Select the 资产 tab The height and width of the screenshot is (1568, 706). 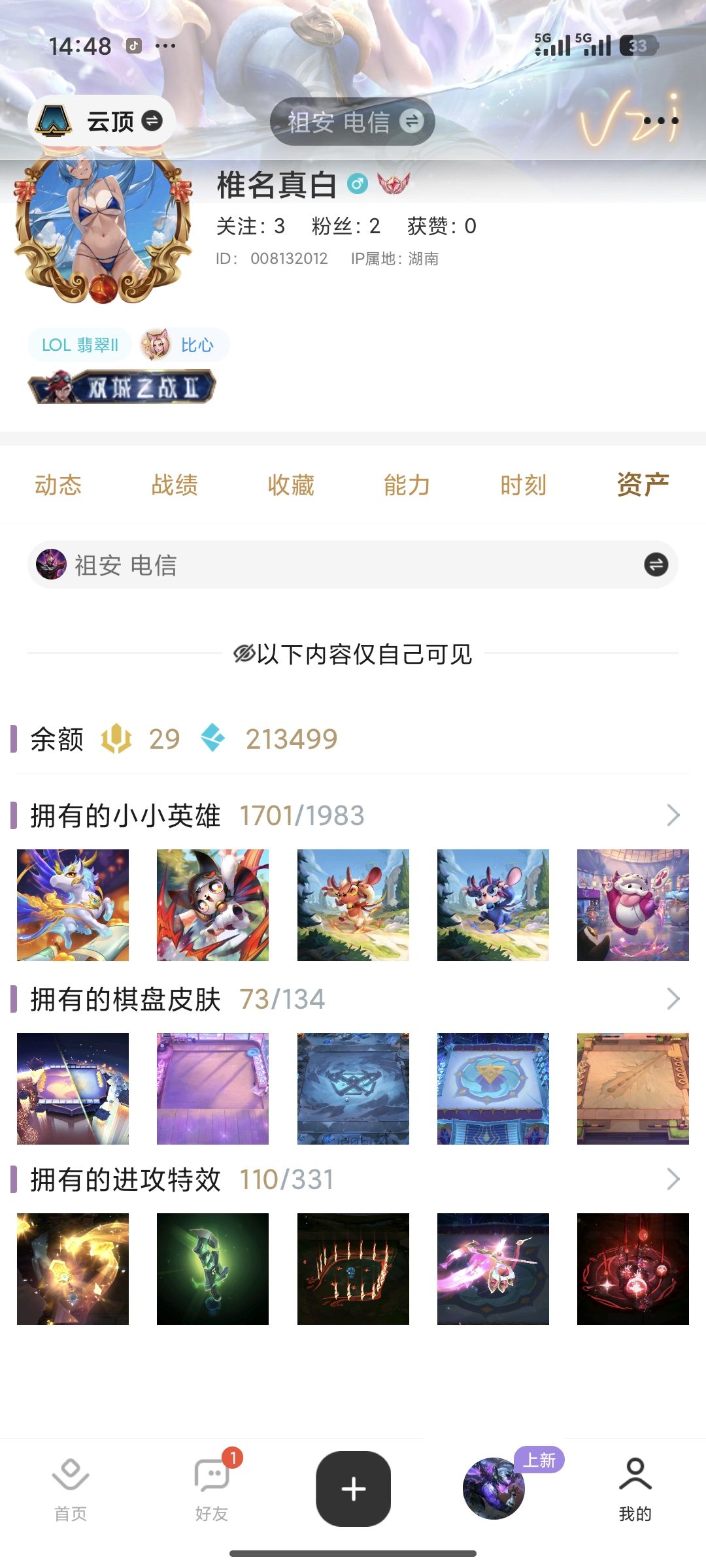coord(643,485)
